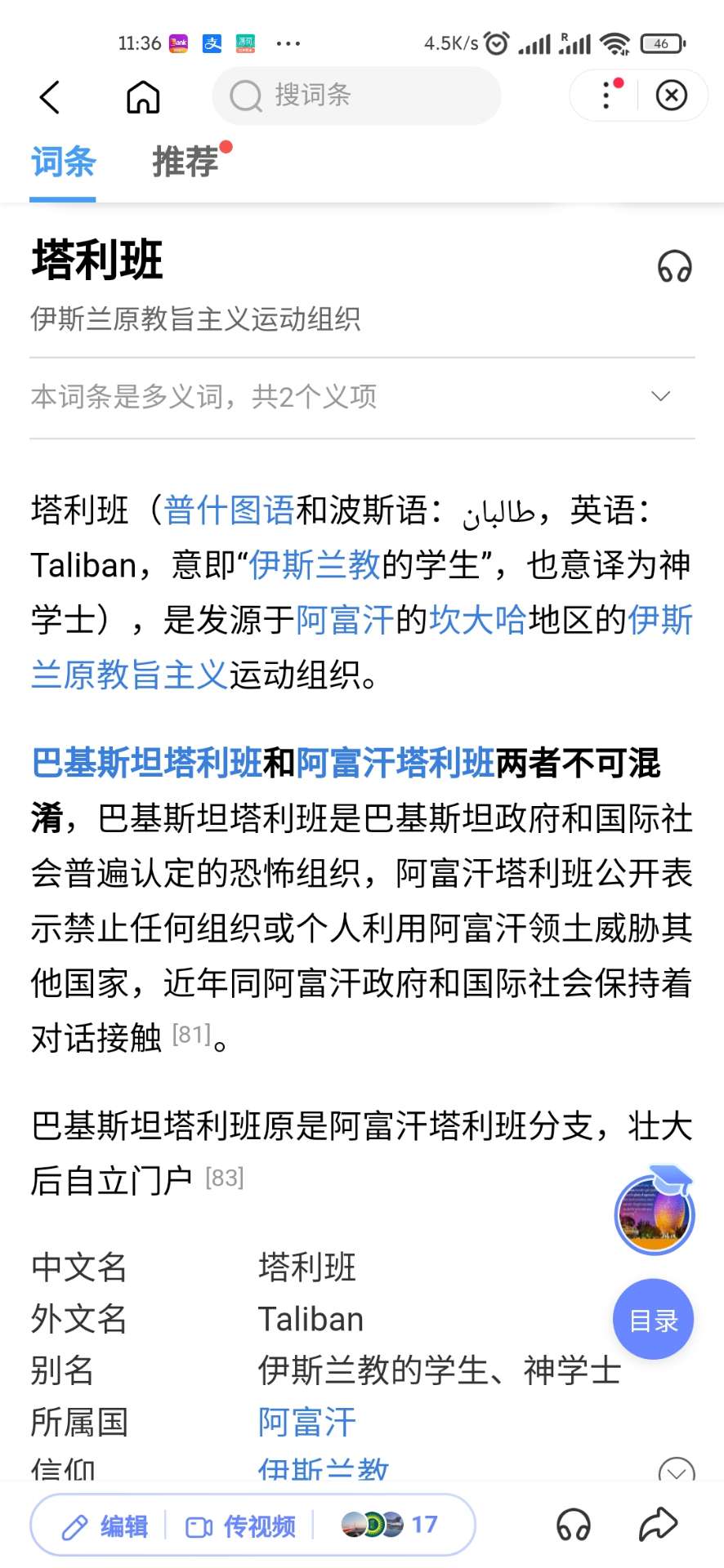Open the 巴基斯坦塔利班 link
Viewport: 724px width, 1568px height.
click(146, 763)
